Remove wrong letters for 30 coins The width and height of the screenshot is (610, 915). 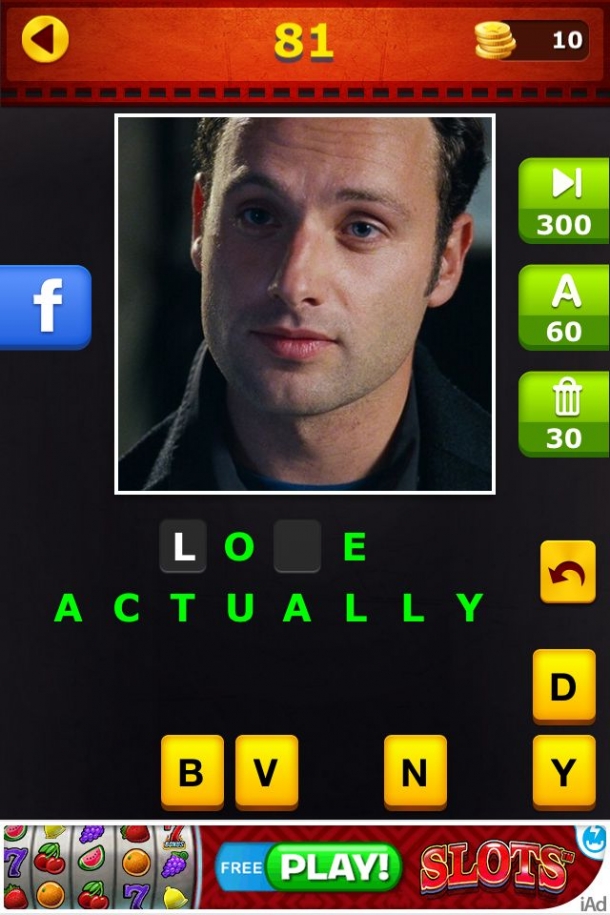563,413
